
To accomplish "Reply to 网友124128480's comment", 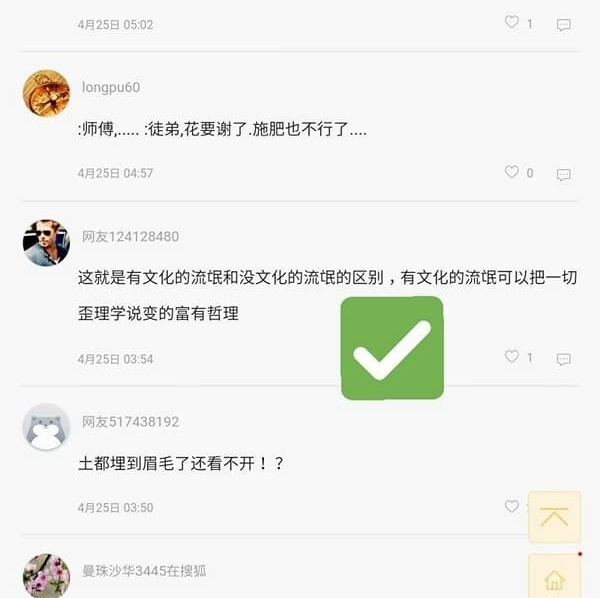I will click(563, 358).
